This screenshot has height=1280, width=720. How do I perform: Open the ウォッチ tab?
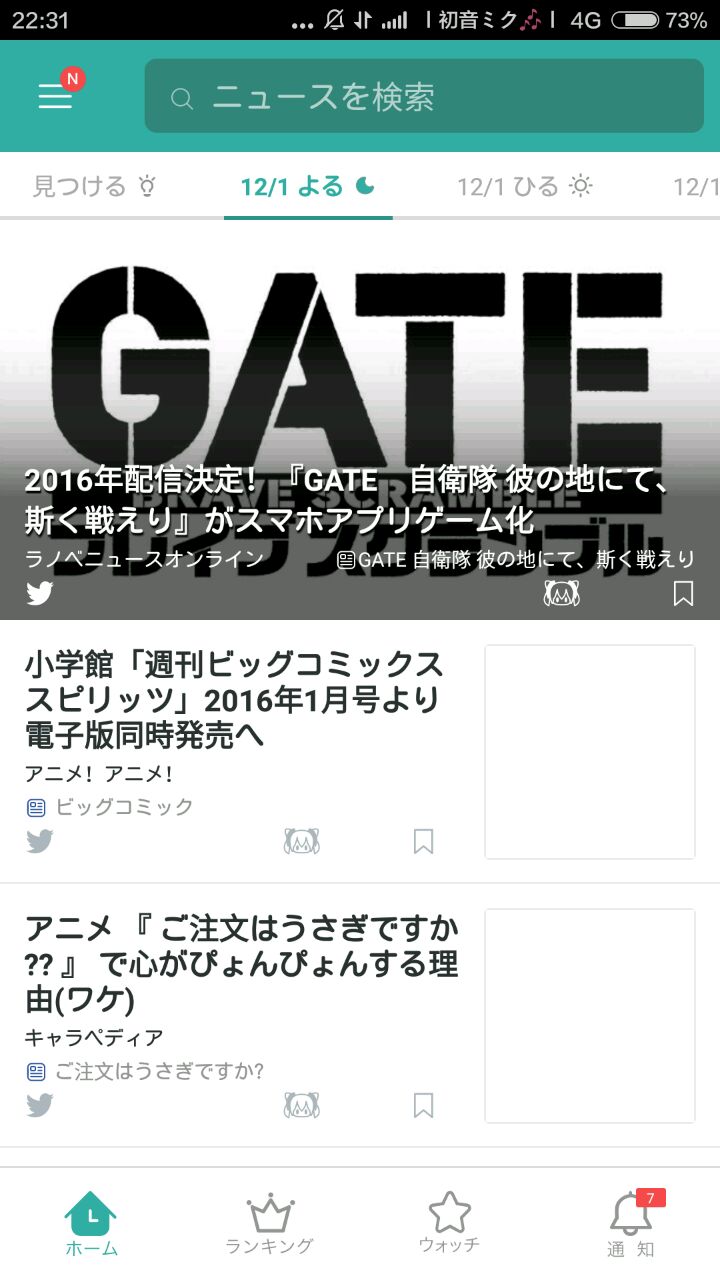[x=449, y=1223]
